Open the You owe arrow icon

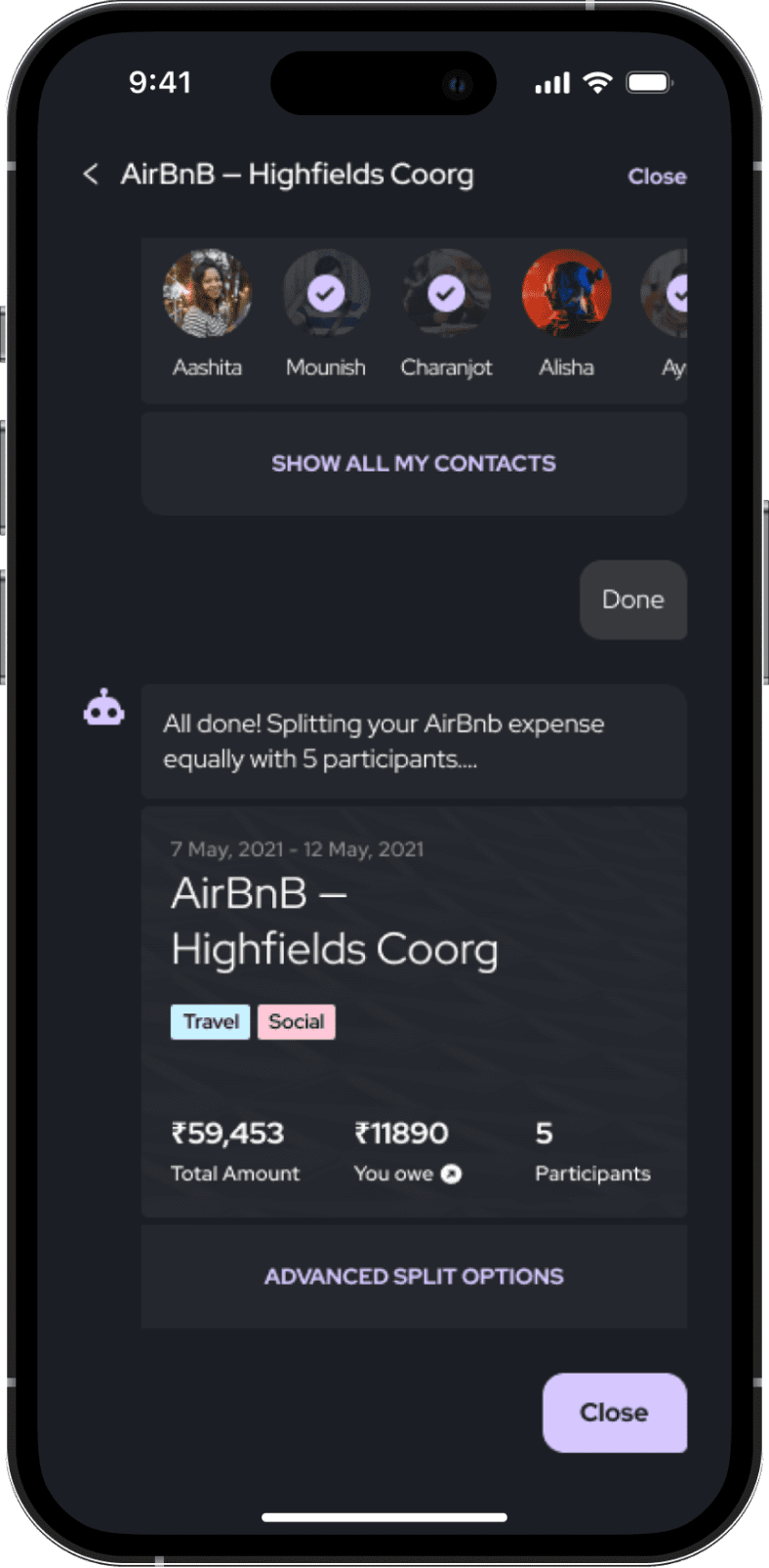click(x=451, y=1175)
